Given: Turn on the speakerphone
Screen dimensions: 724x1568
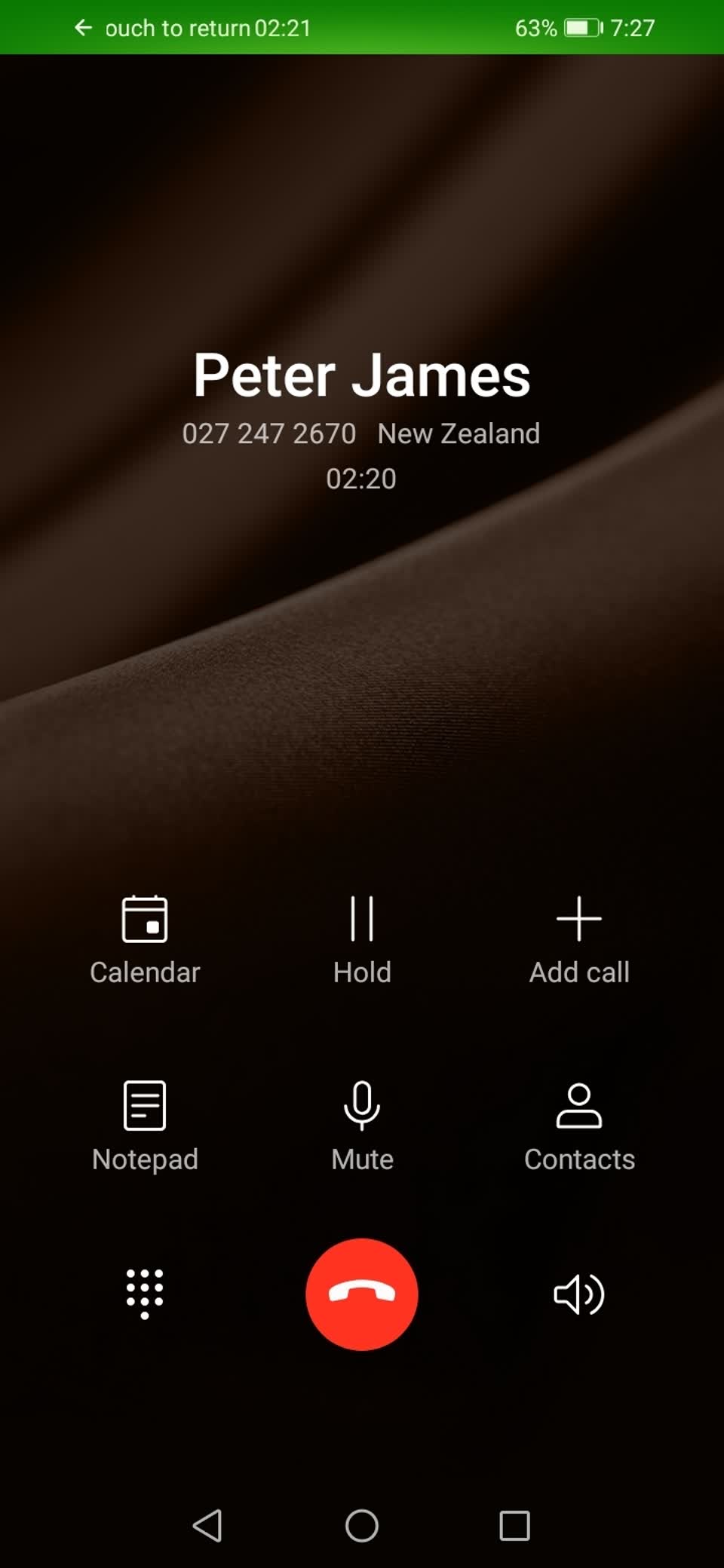Looking at the screenshot, I should (578, 1294).
